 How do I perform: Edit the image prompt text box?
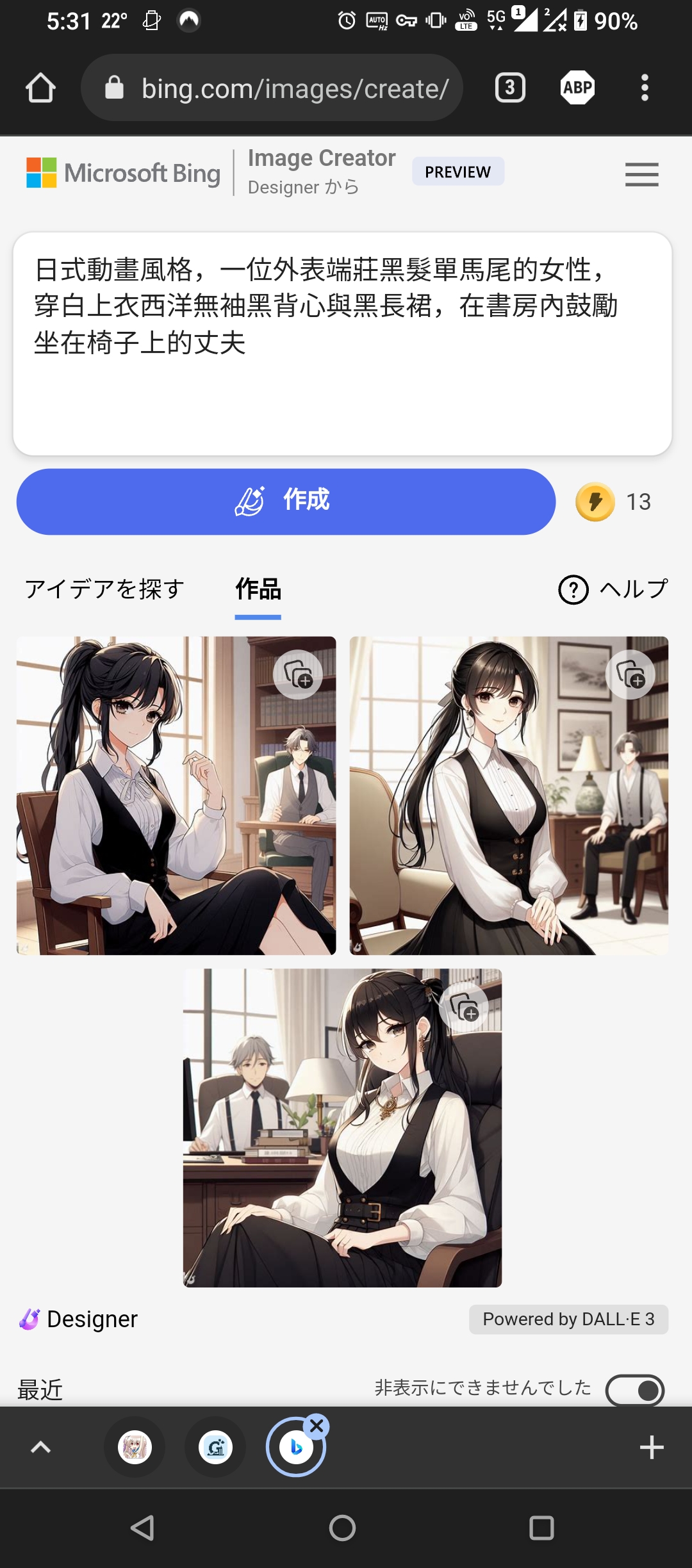click(x=342, y=343)
